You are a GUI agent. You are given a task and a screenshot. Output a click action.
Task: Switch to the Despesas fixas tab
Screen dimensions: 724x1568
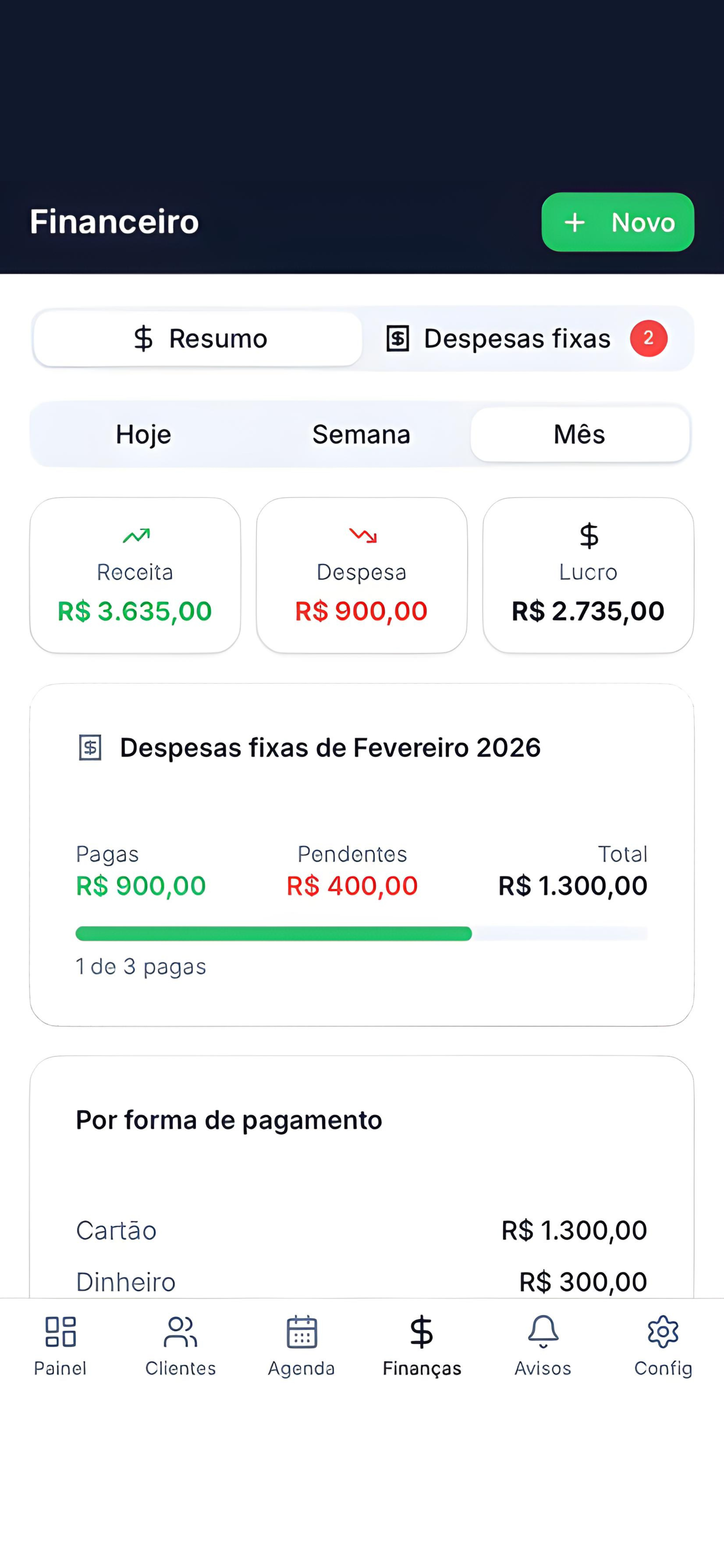pos(517,338)
